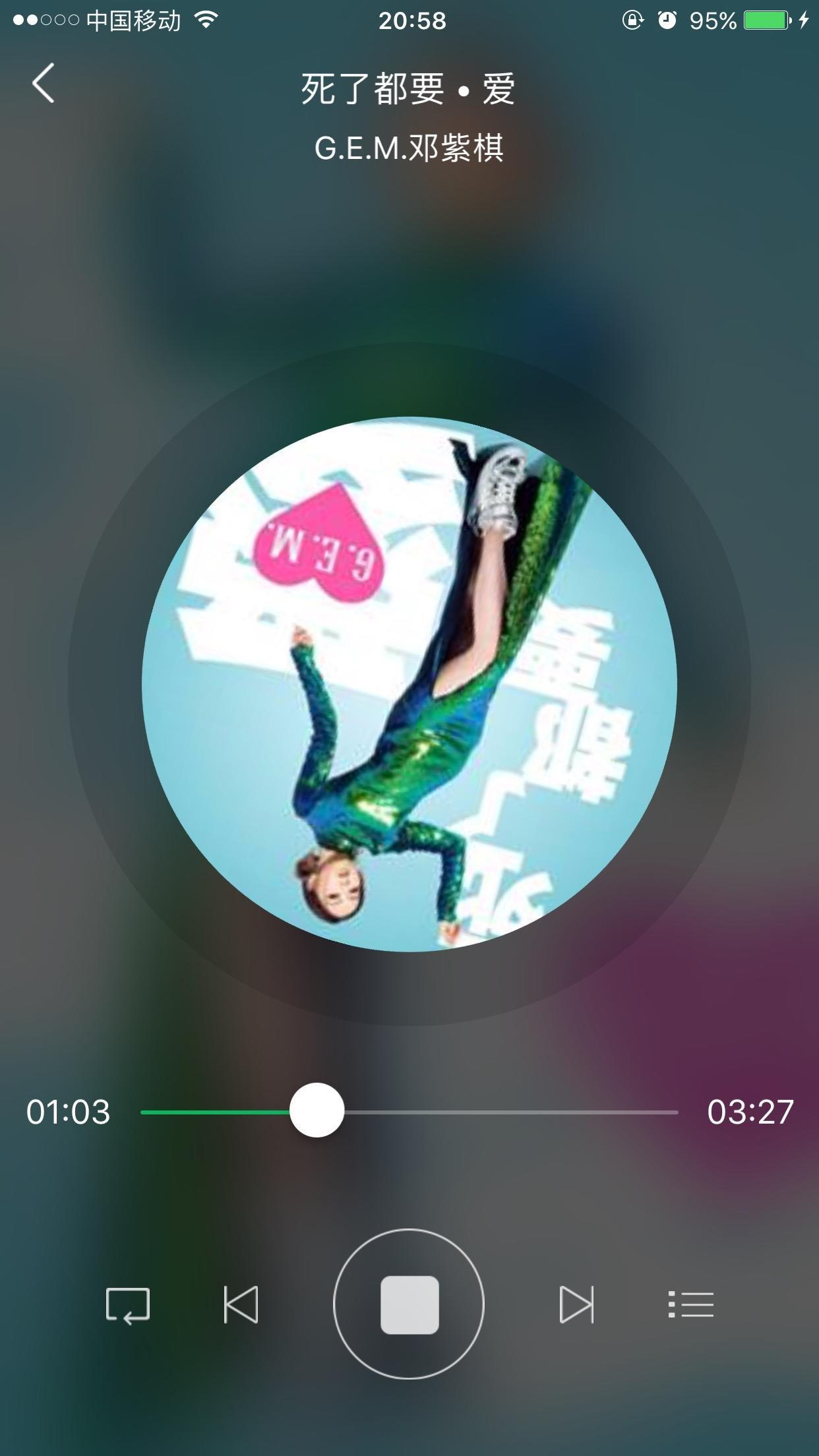Screen dimensions: 819x1456
Task: Tap the playback progress slider handle
Action: [317, 1110]
